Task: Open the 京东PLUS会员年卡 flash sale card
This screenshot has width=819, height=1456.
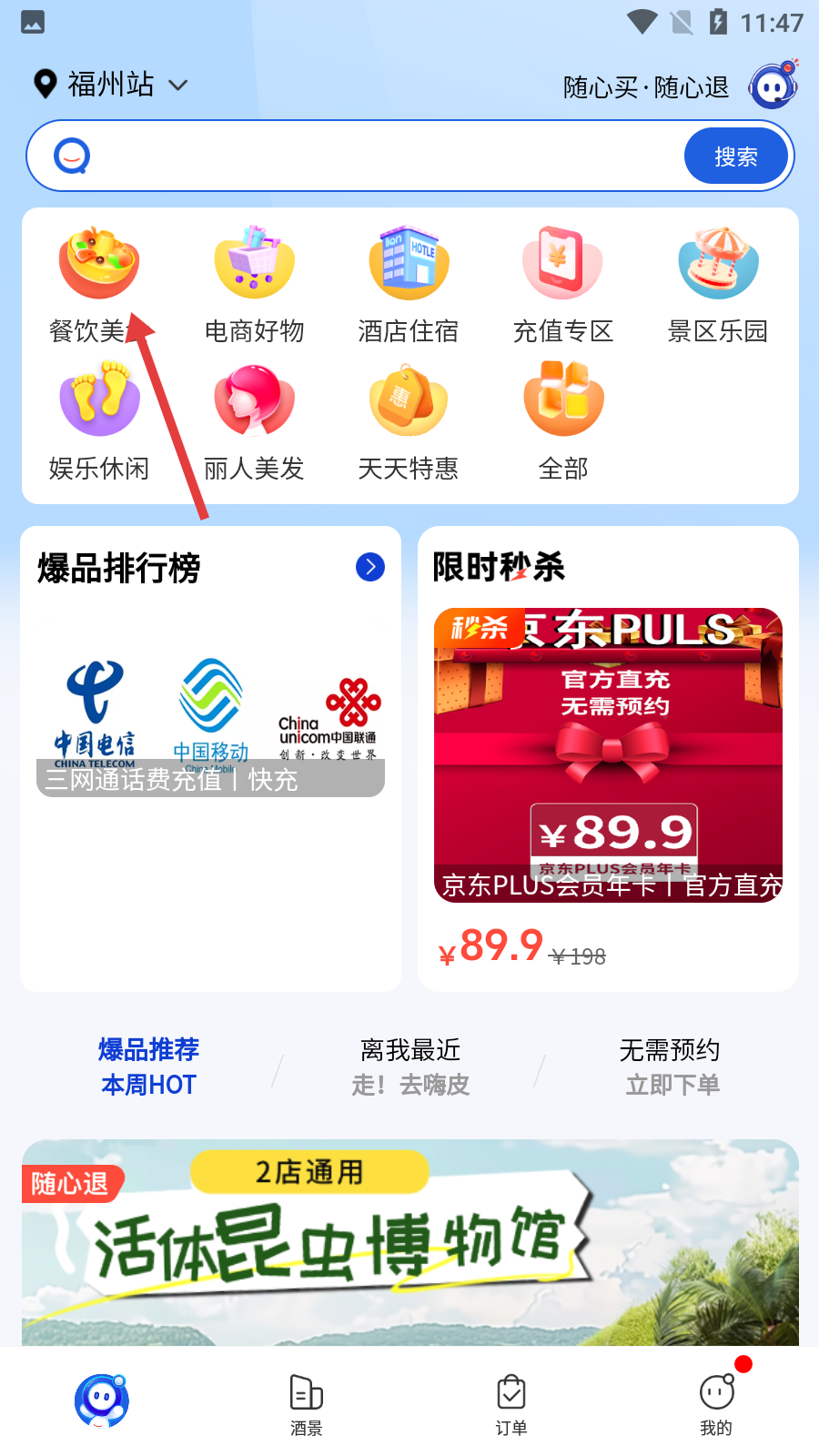Action: [608, 755]
